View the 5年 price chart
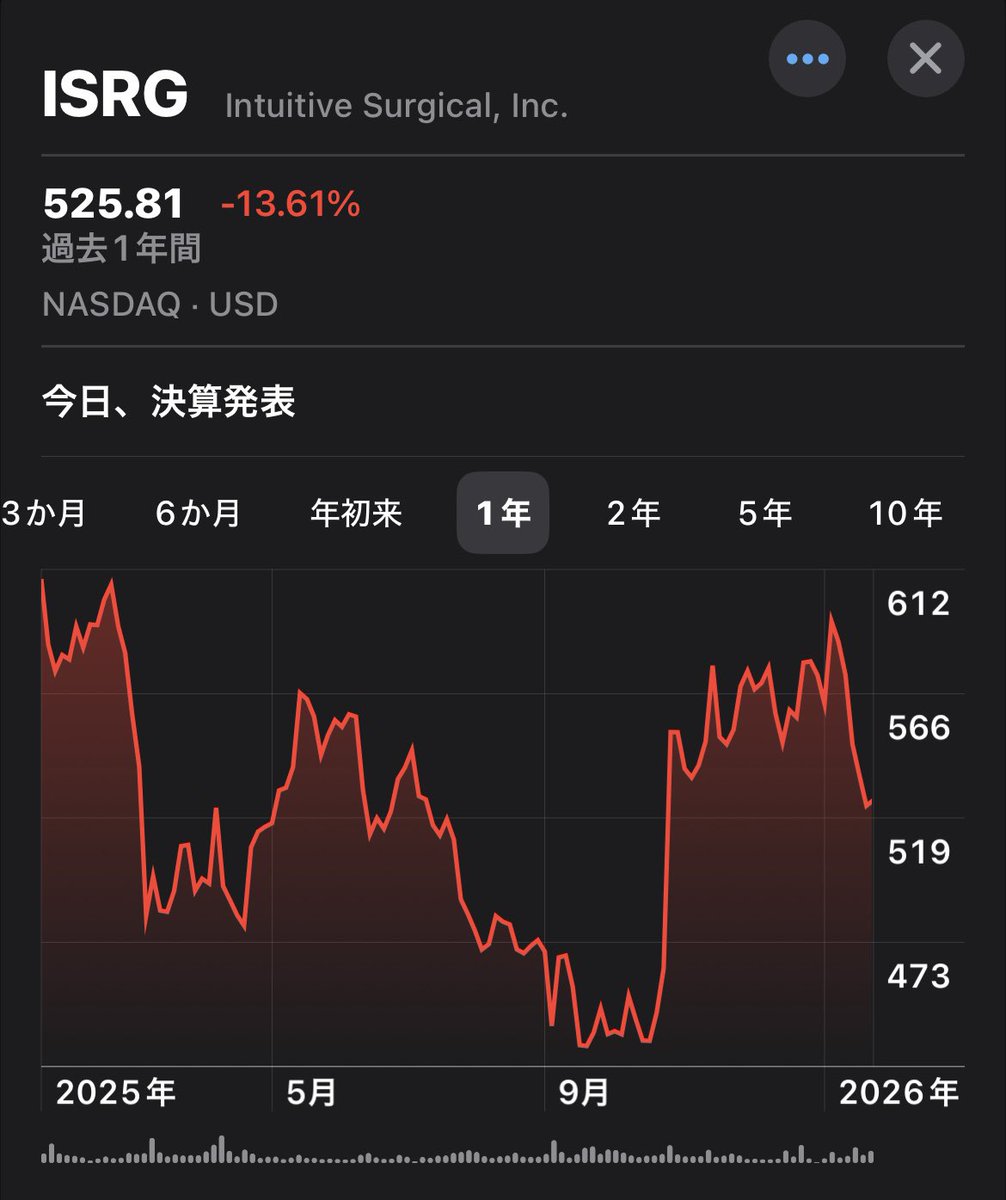Viewport: 1006px width, 1200px height. (x=765, y=514)
